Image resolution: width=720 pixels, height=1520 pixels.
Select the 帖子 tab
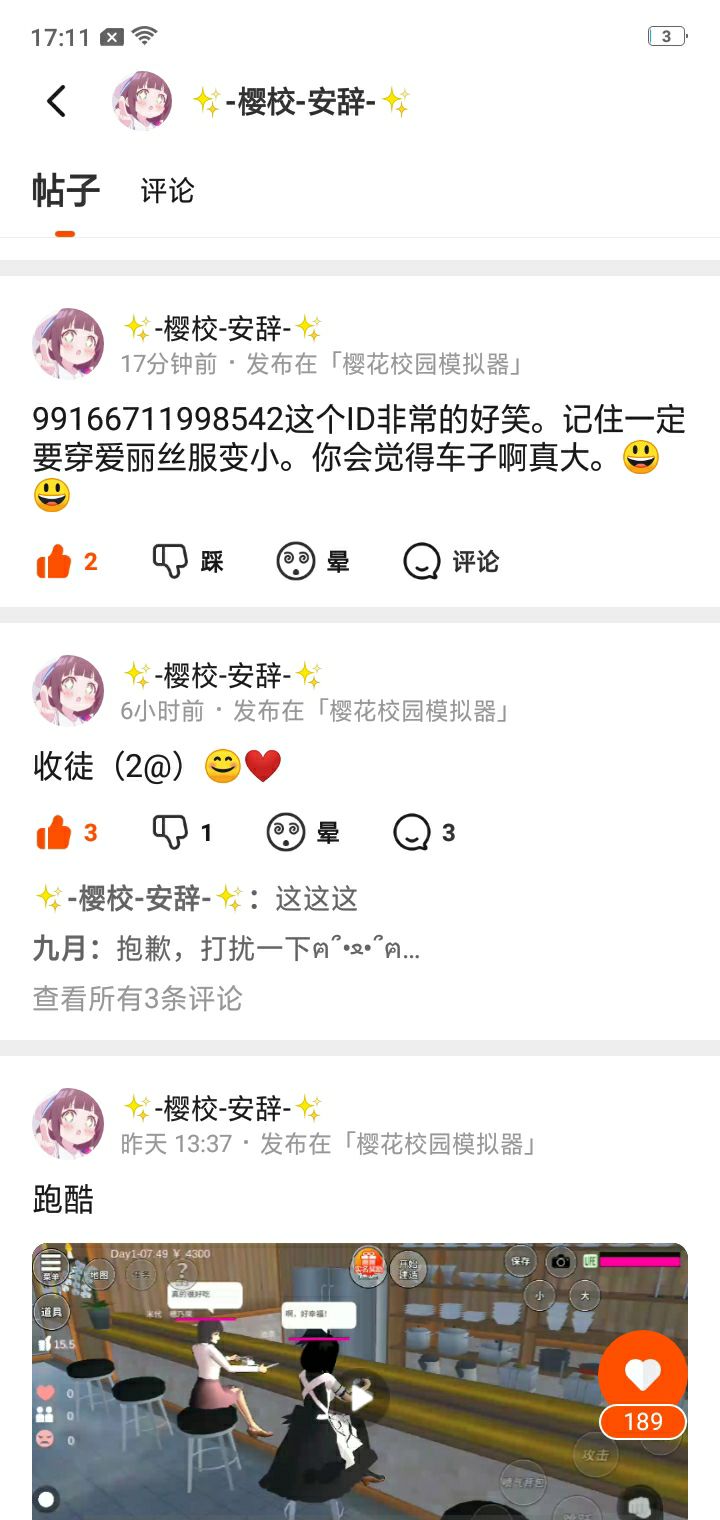coord(66,190)
